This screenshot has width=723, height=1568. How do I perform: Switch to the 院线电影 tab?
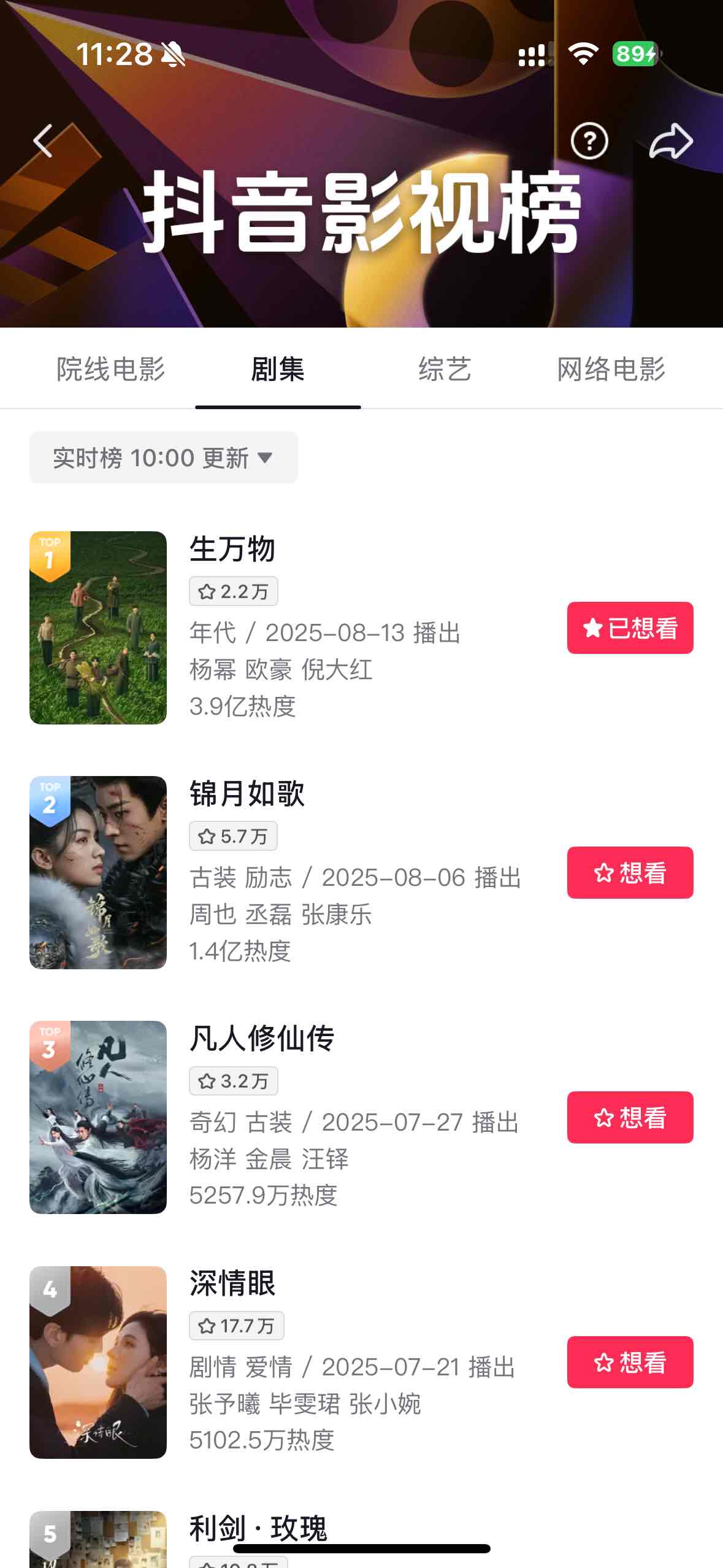pos(111,369)
